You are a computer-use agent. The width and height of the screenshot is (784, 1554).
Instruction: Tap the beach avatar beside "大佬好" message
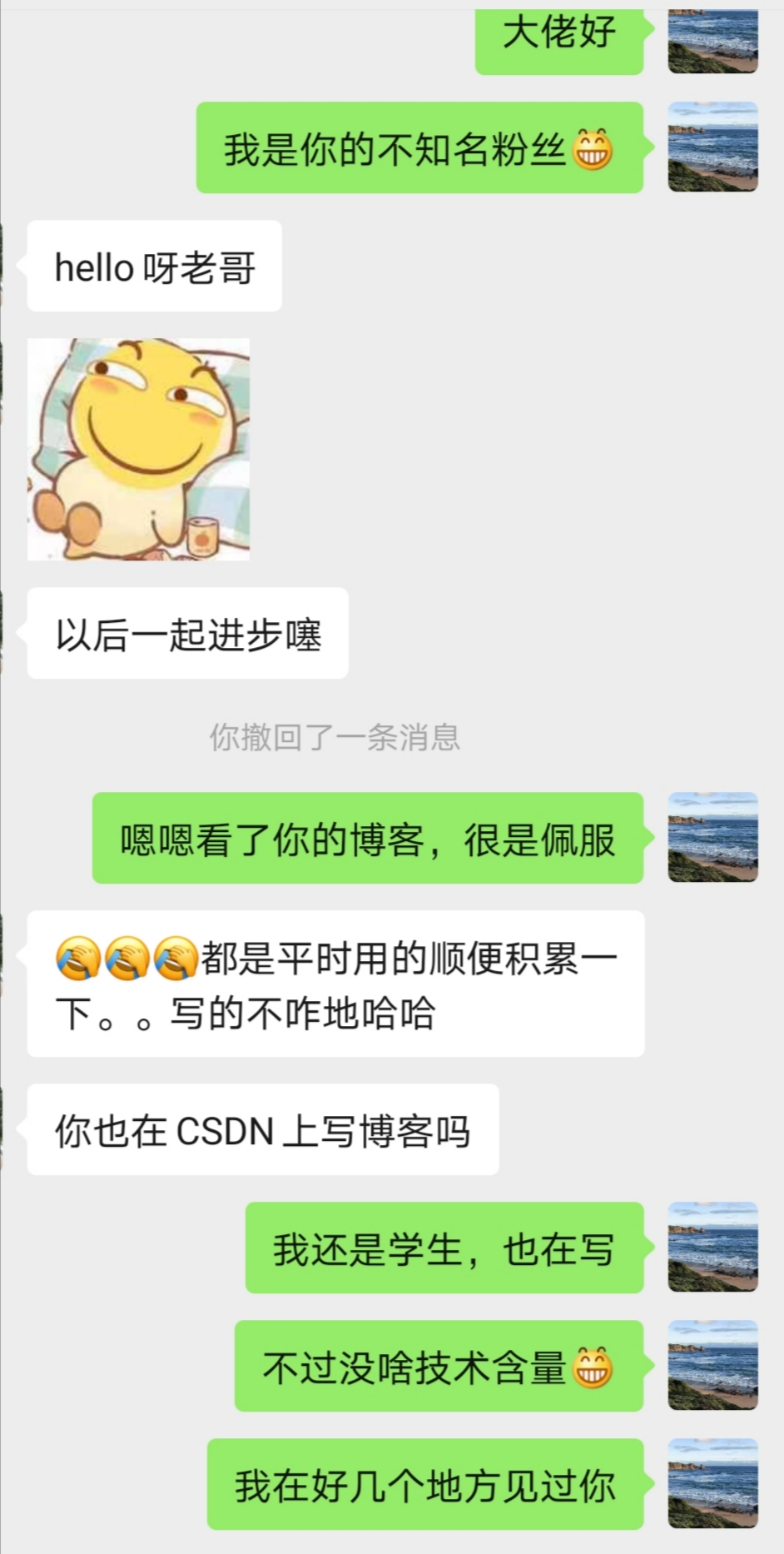coord(713,40)
